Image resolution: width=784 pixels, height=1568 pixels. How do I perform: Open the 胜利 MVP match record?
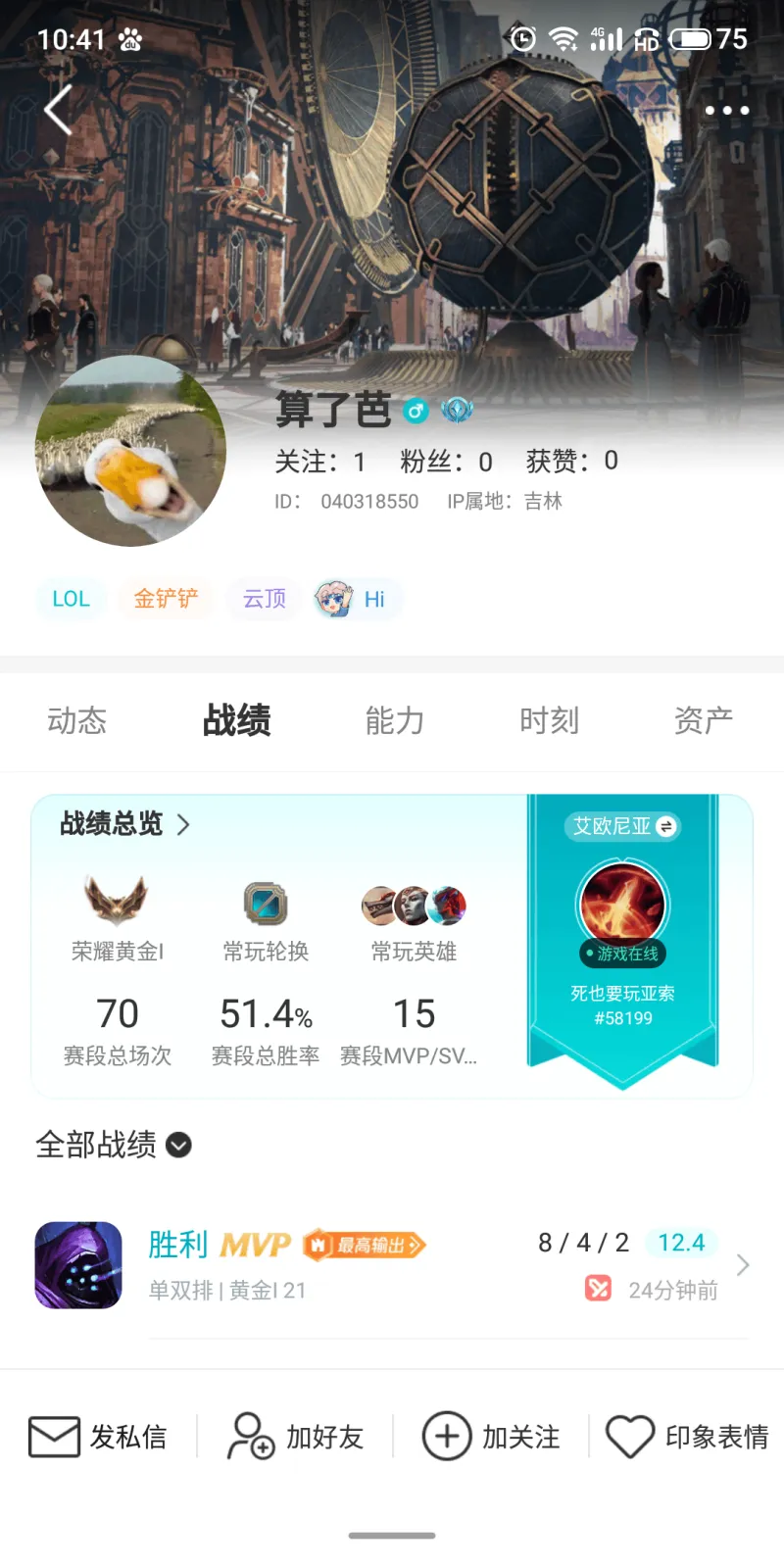point(392,1265)
